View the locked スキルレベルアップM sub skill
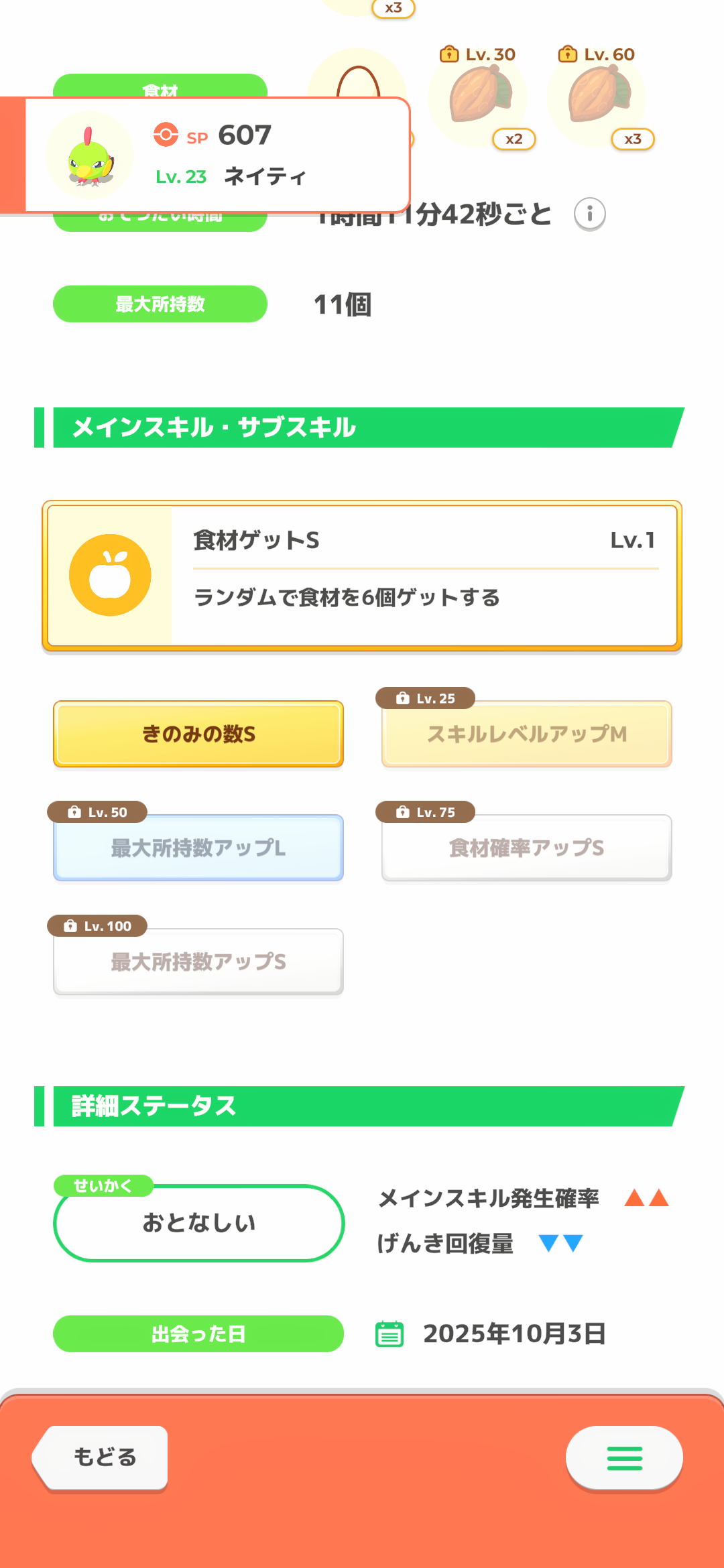This screenshot has width=724, height=1568. [527, 734]
